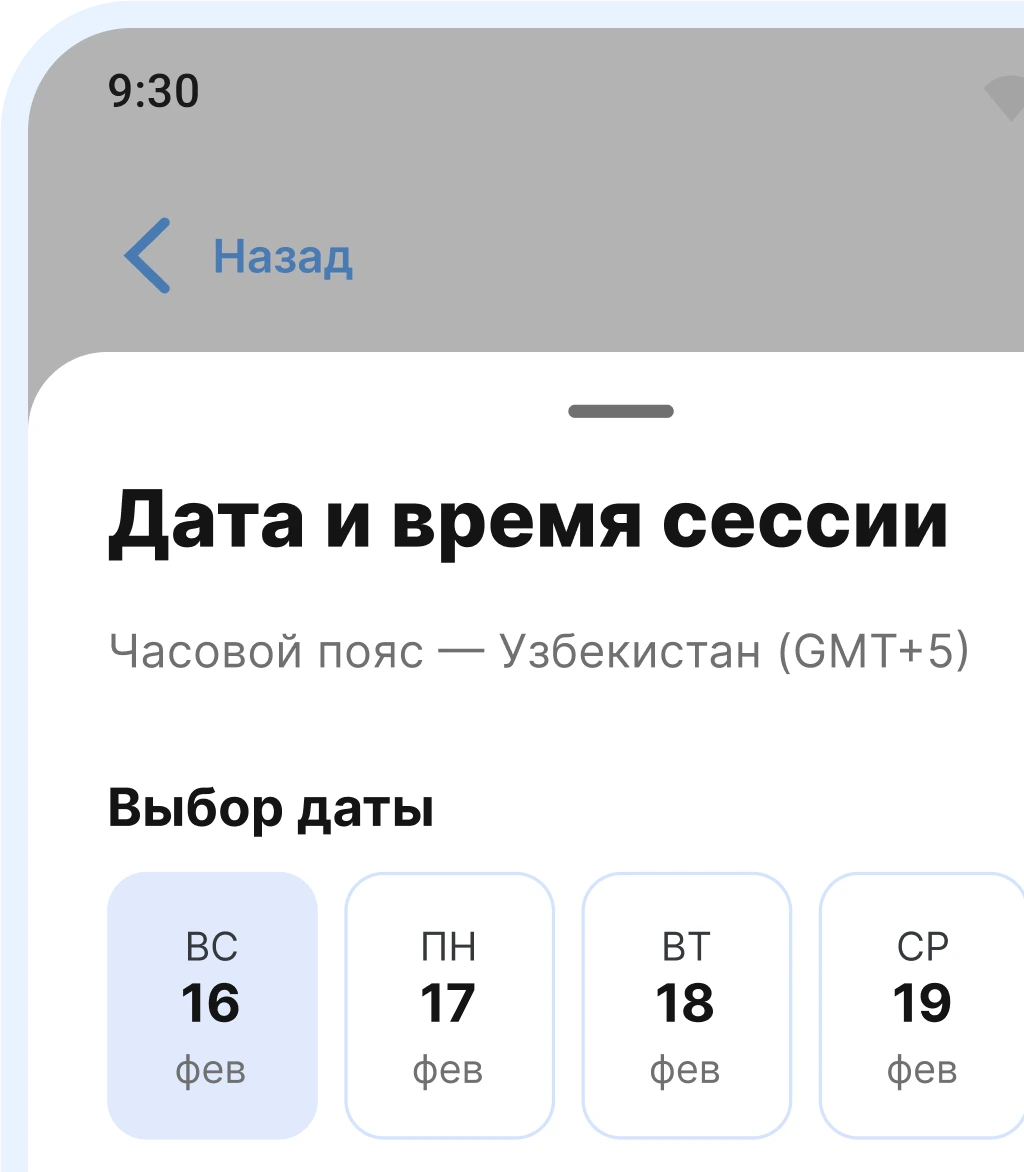Viewport: 1024px width, 1172px height.
Task: Select Sunday 16 фев date
Action: [x=212, y=1005]
